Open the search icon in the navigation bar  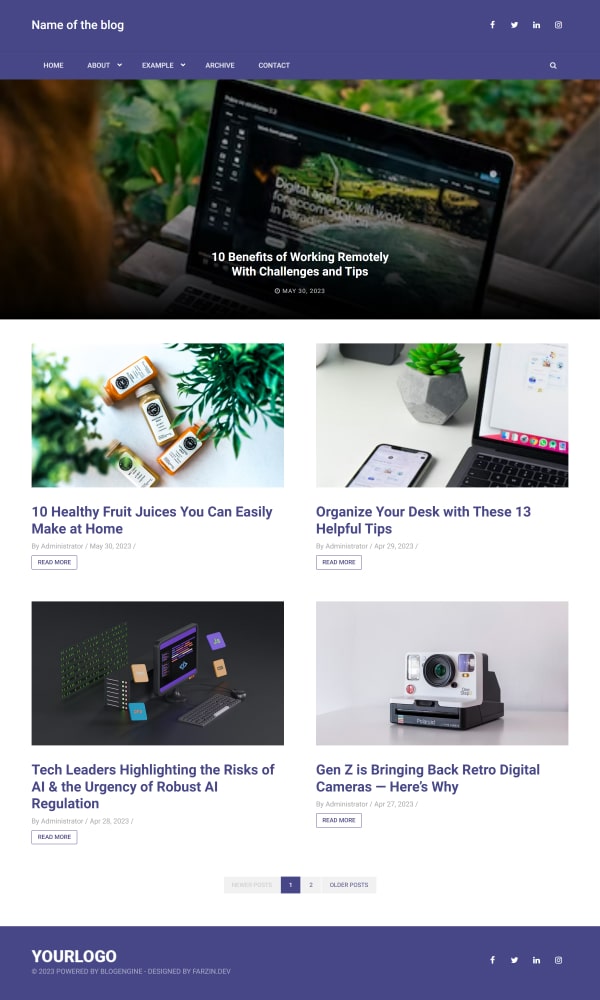click(553, 65)
